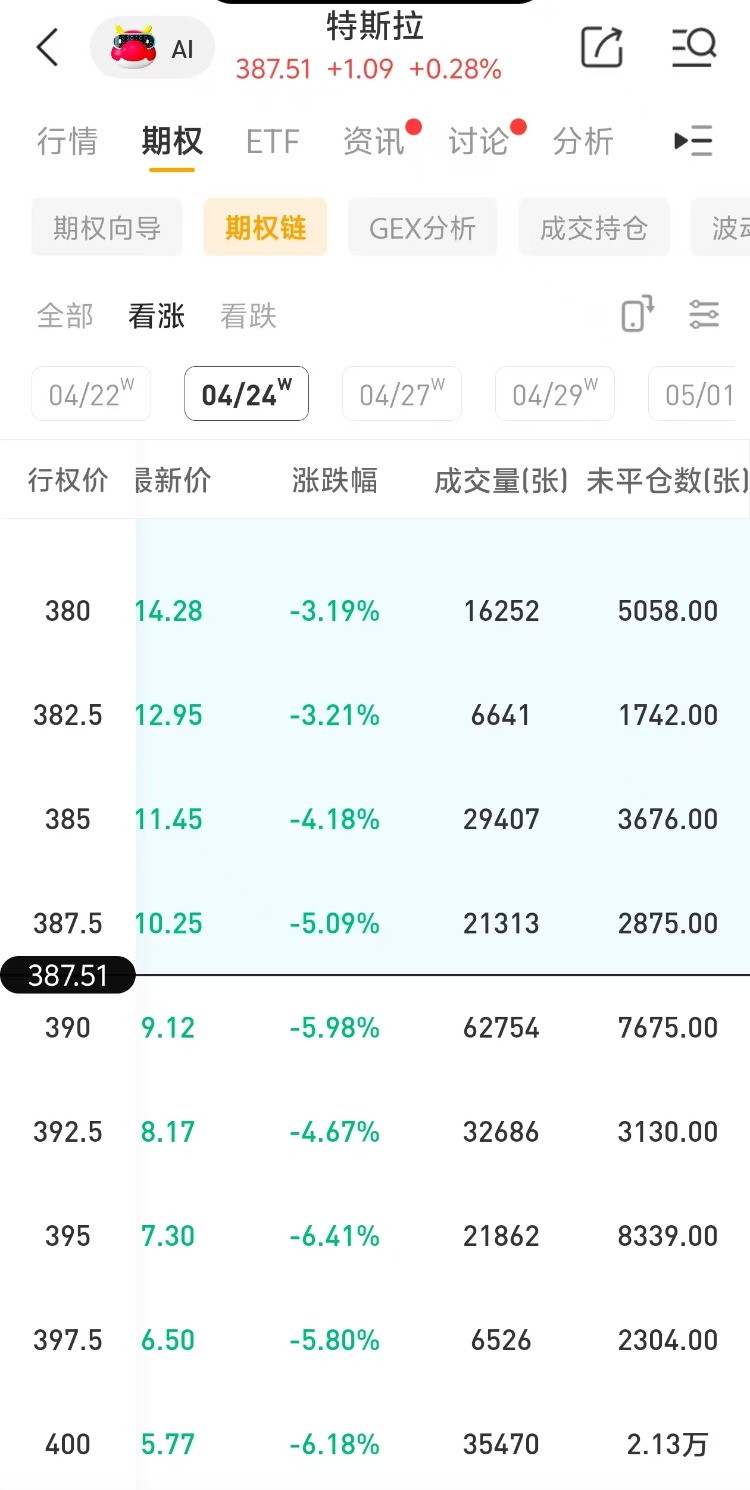Share this Tesla stock page
750x1490 pixels.
tap(602, 47)
